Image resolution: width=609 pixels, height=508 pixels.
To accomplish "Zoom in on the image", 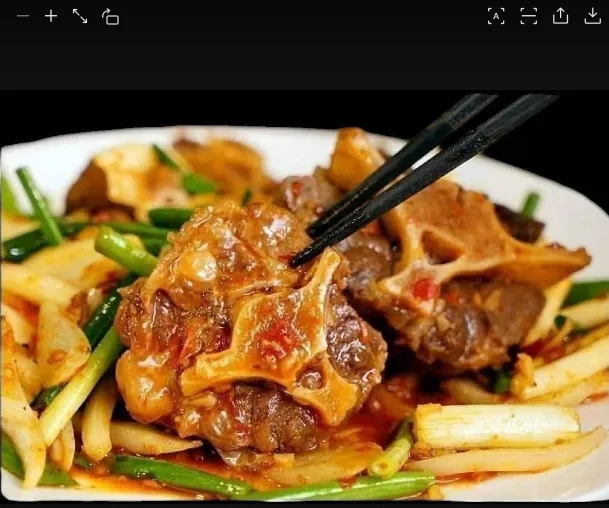I will (51, 16).
